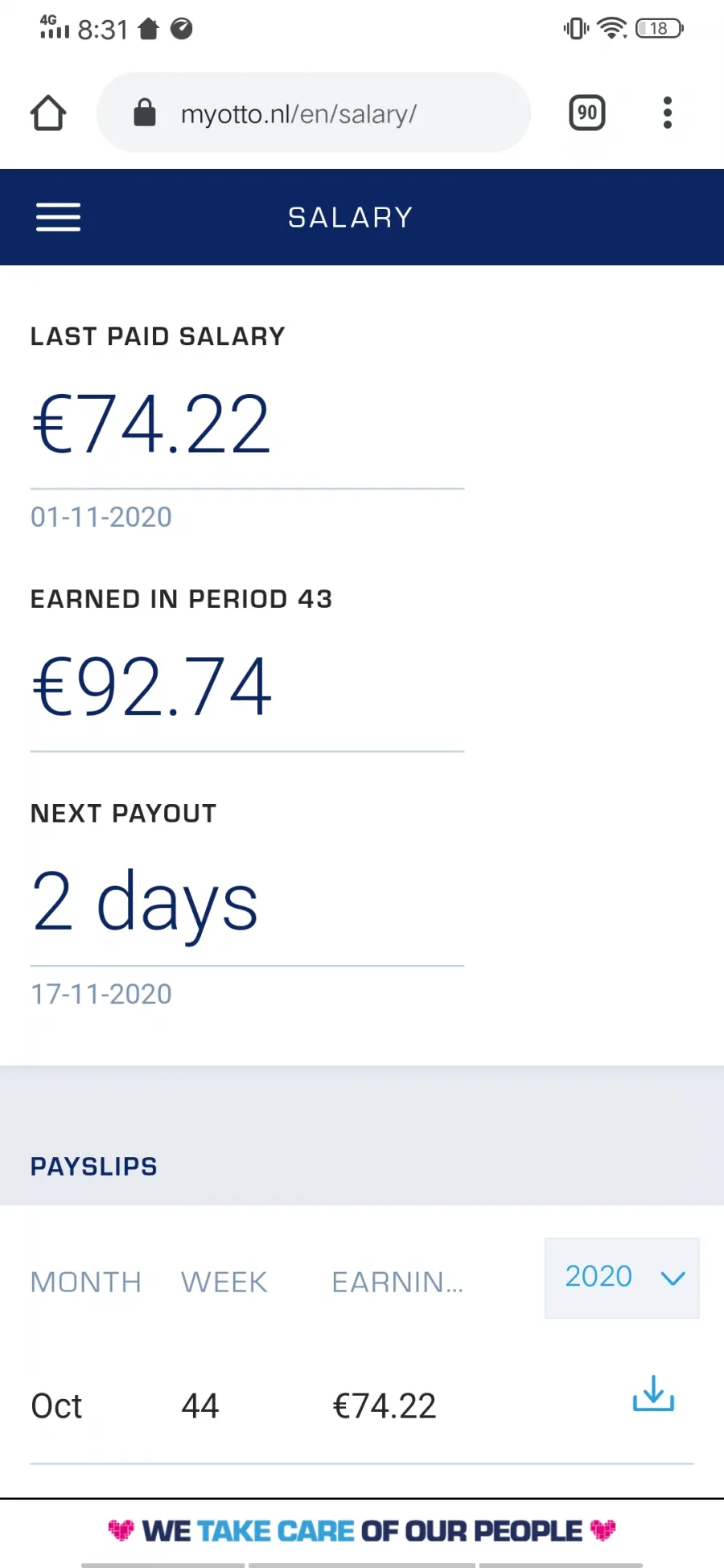Download the Oct week 44 payslip
Screen dimensions: 724x1568
[x=653, y=1394]
